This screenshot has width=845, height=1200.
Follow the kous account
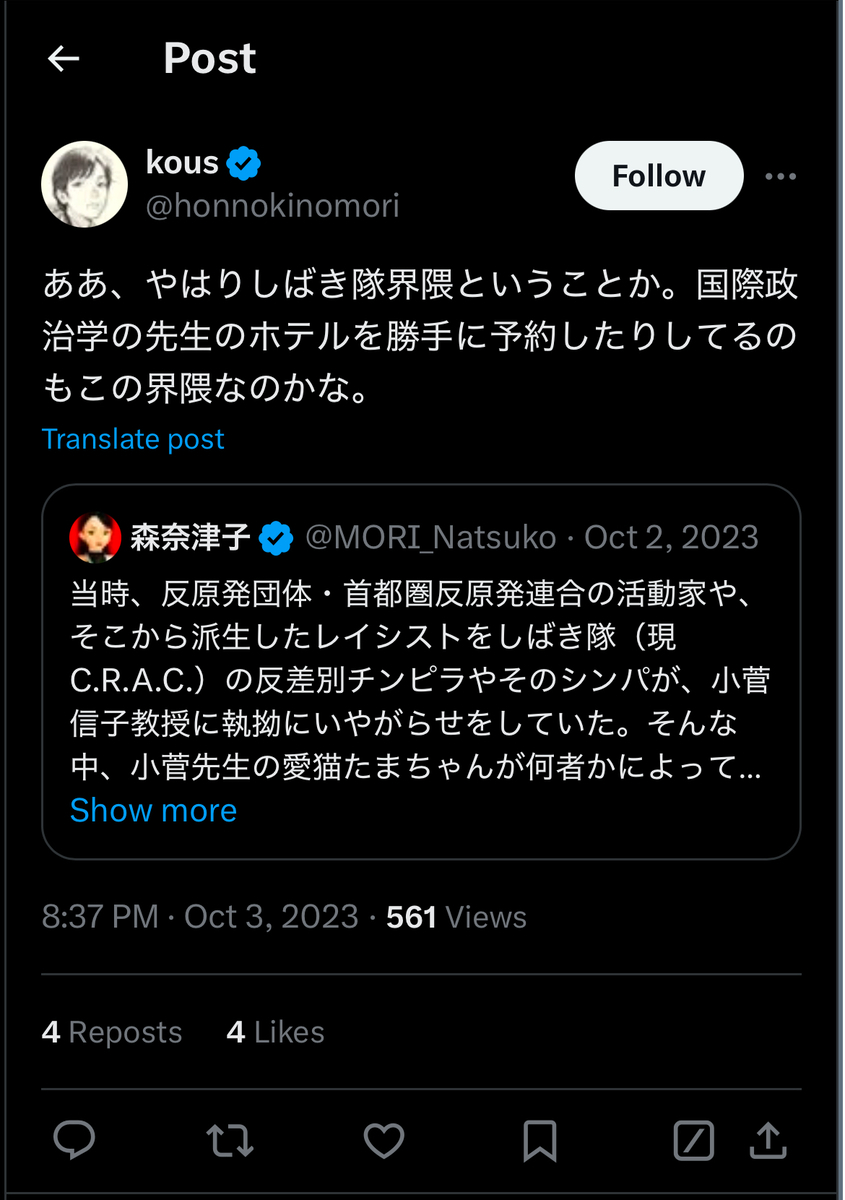[658, 176]
